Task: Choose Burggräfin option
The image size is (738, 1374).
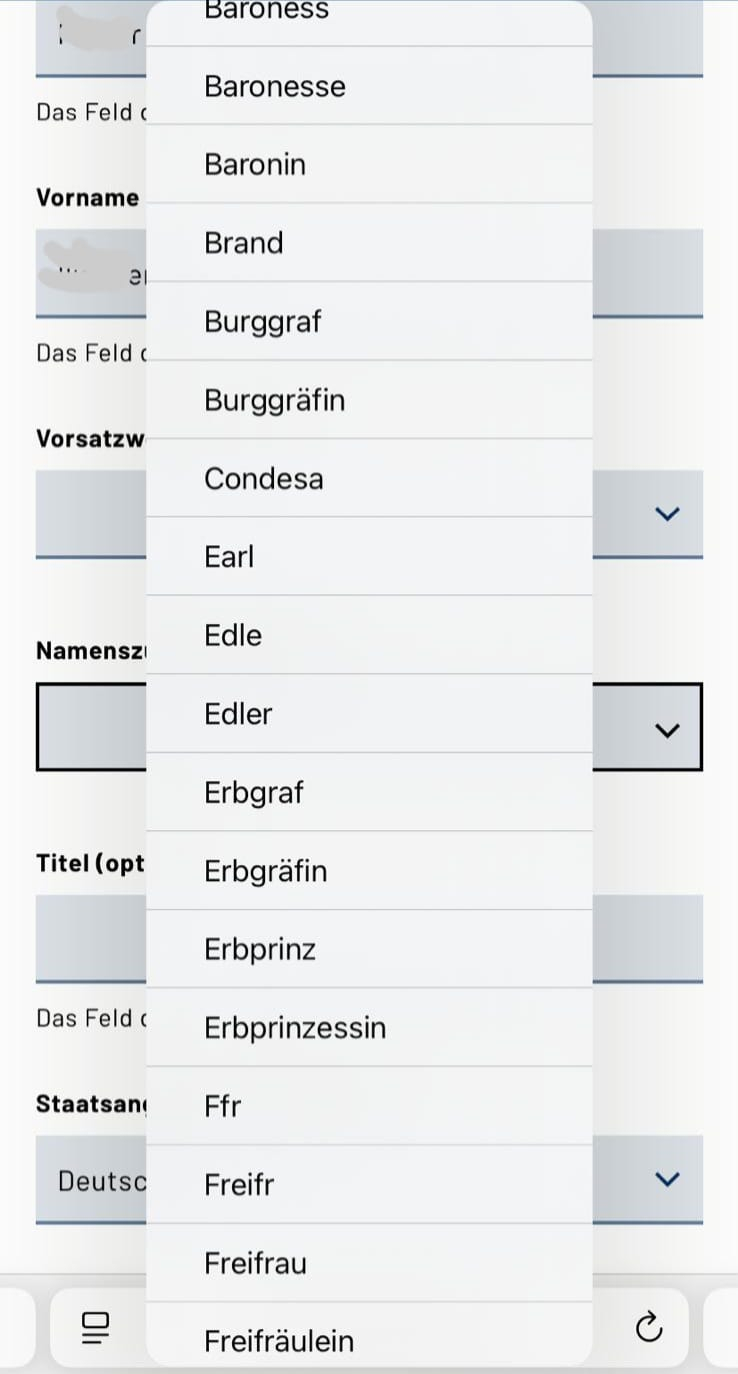Action: point(369,400)
